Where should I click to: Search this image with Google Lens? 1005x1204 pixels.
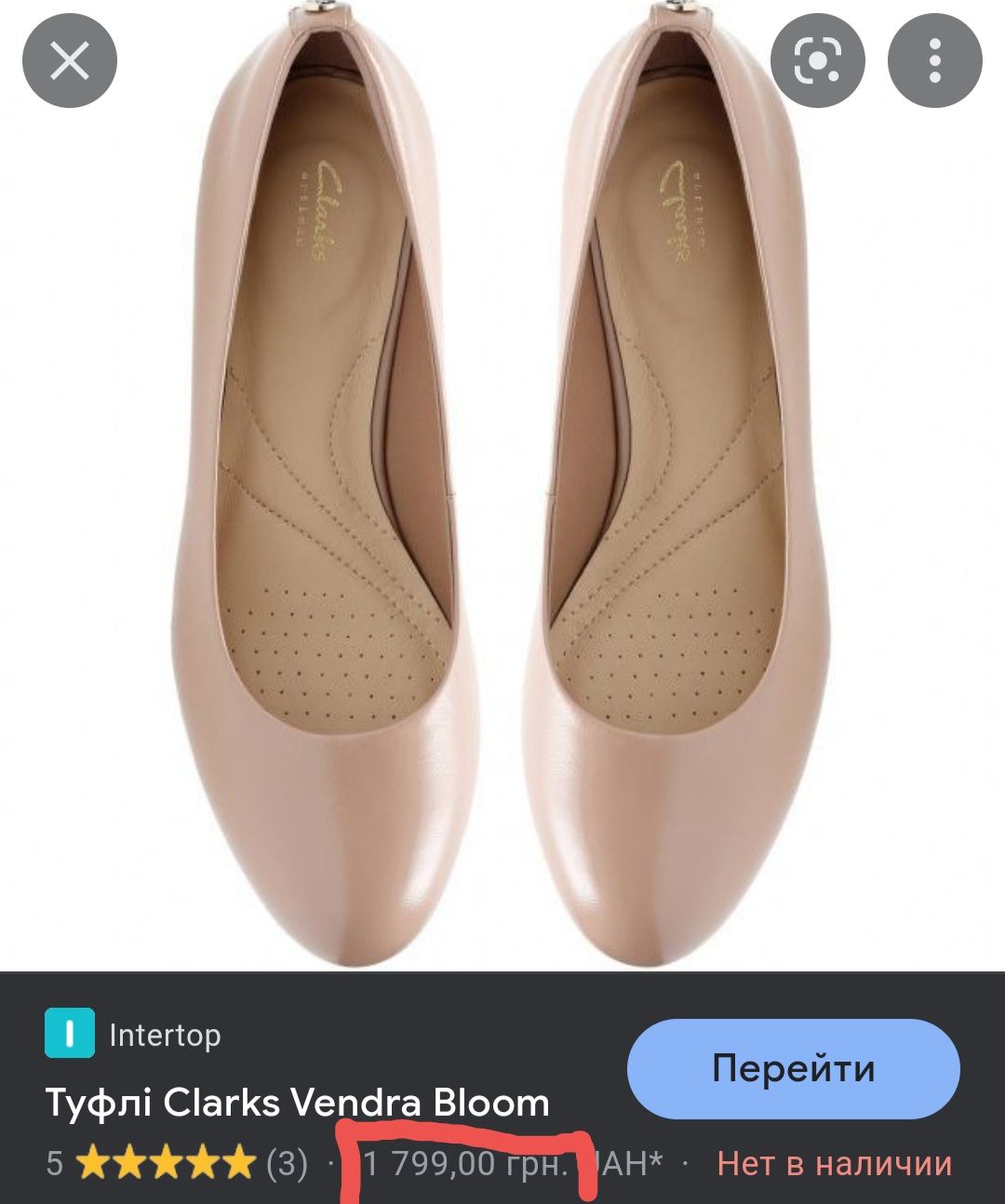tap(818, 61)
